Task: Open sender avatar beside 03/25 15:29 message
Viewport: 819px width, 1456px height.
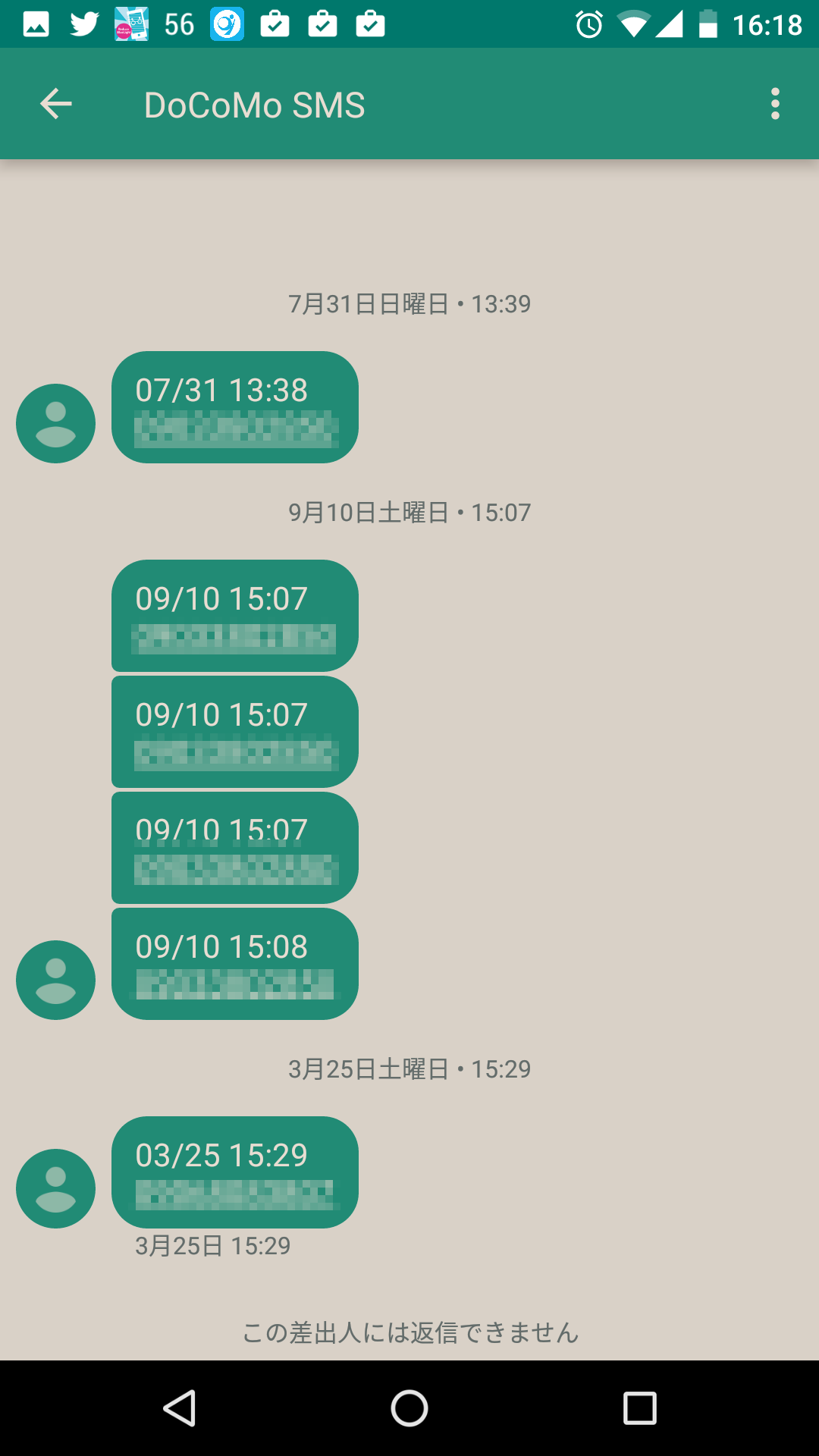Action: 55,1188
